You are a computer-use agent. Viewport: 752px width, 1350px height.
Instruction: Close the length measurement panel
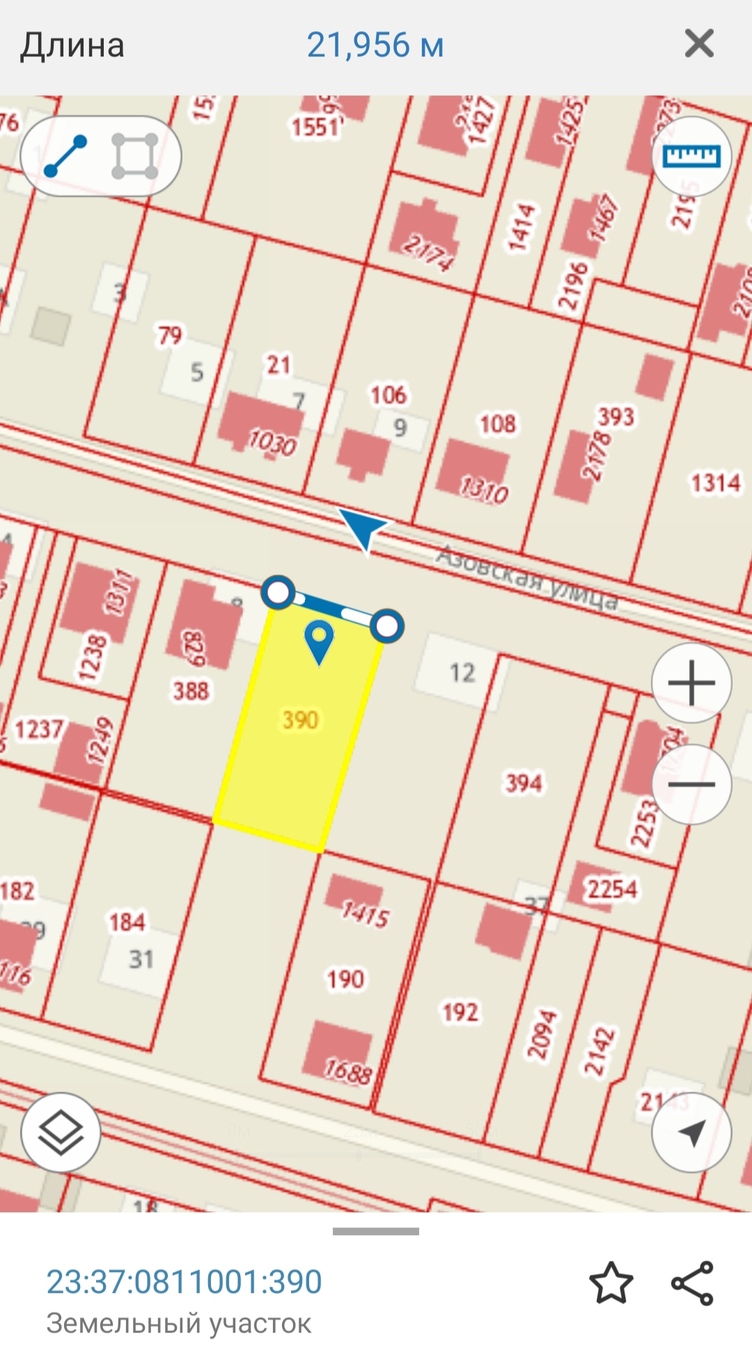(x=699, y=44)
